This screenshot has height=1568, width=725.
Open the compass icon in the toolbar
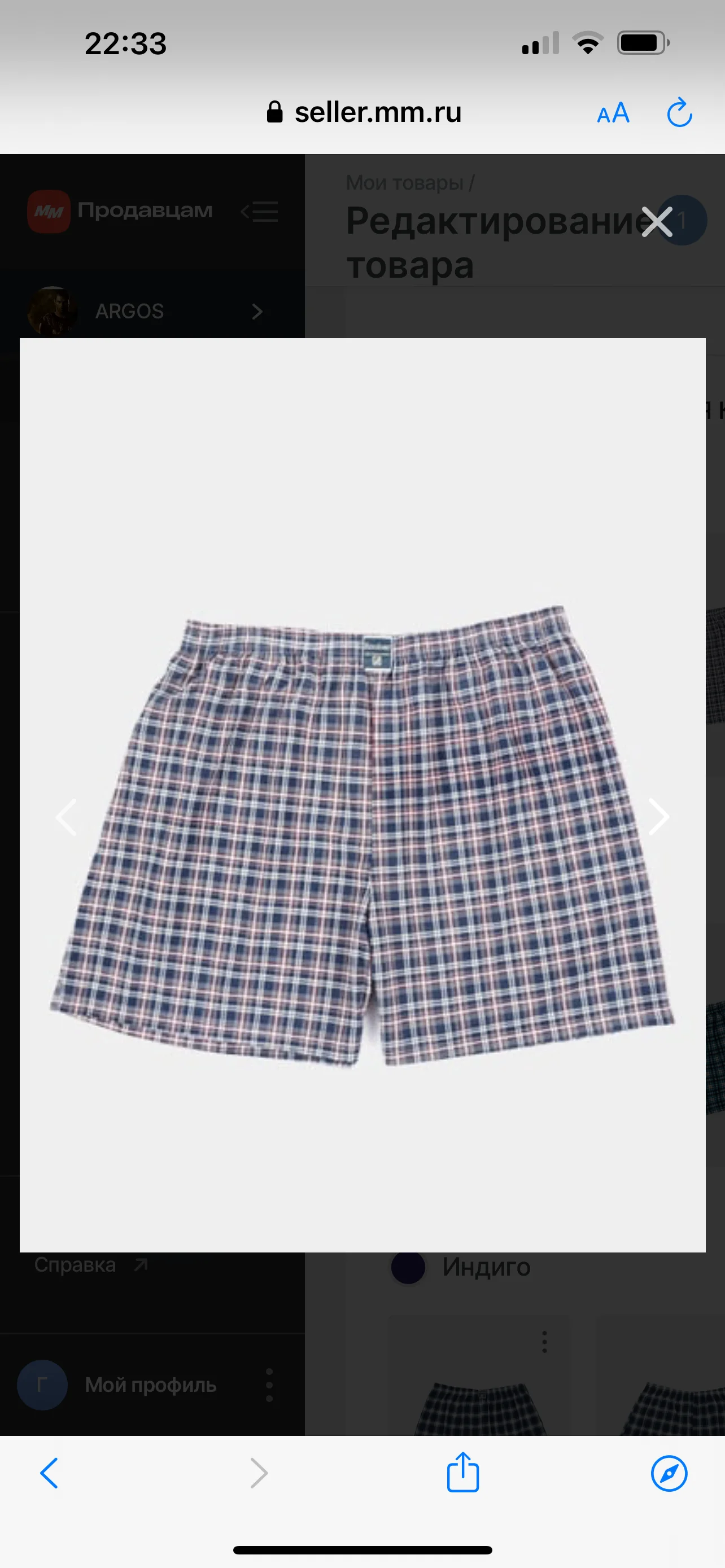click(669, 1473)
